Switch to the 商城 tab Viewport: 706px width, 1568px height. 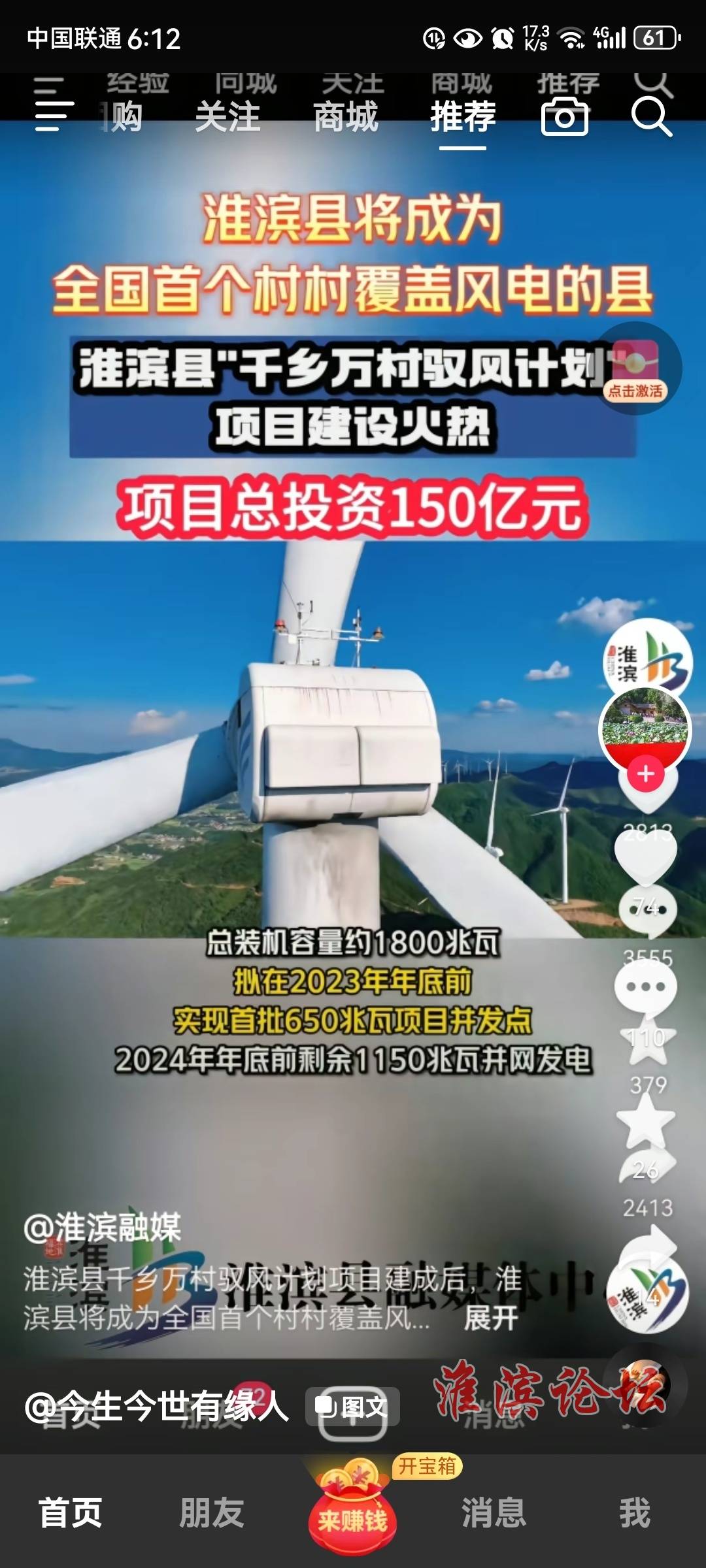[346, 118]
